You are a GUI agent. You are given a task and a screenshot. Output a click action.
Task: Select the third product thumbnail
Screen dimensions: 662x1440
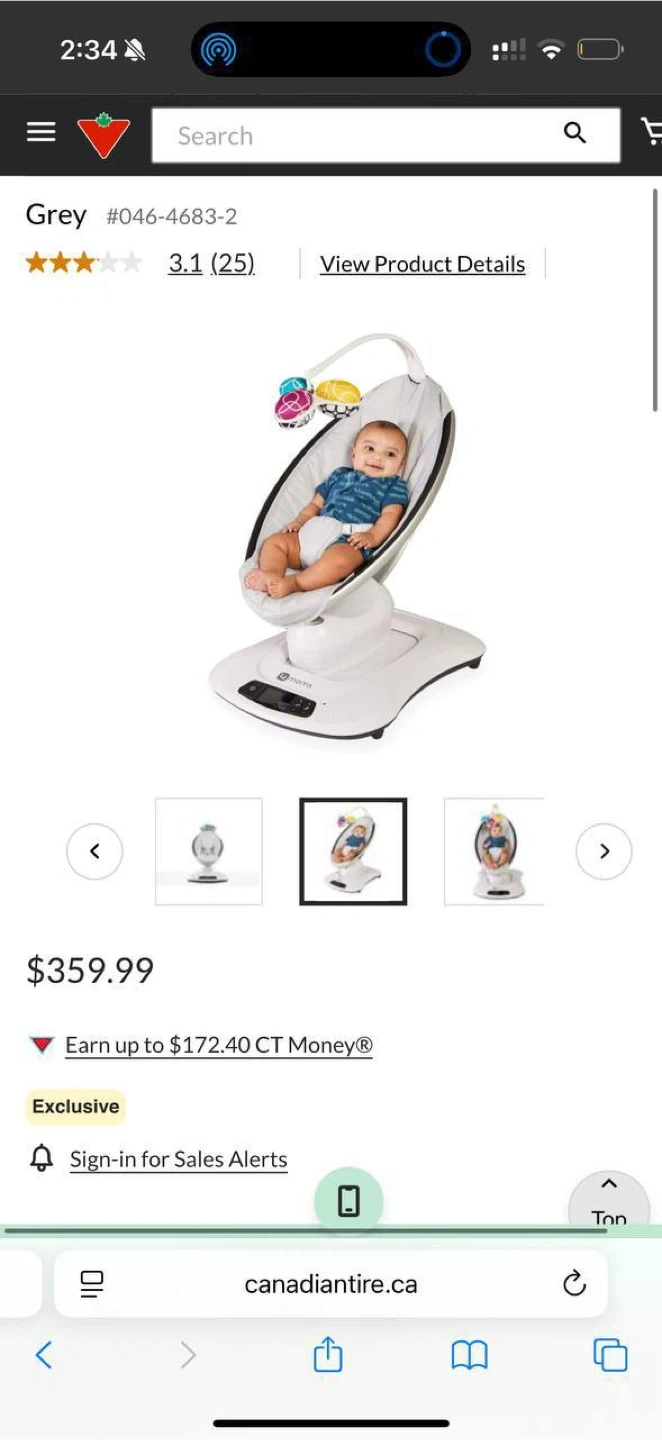[x=494, y=851]
